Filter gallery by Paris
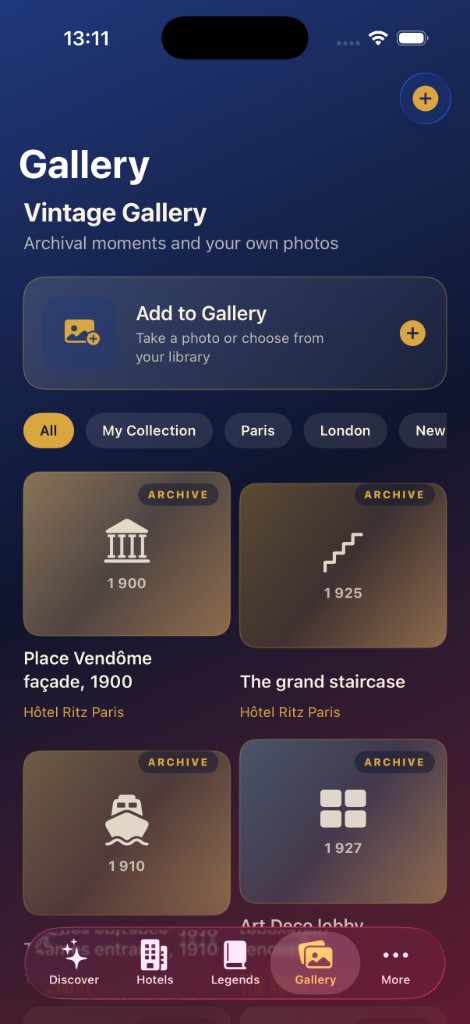This screenshot has width=470, height=1024. [258, 430]
